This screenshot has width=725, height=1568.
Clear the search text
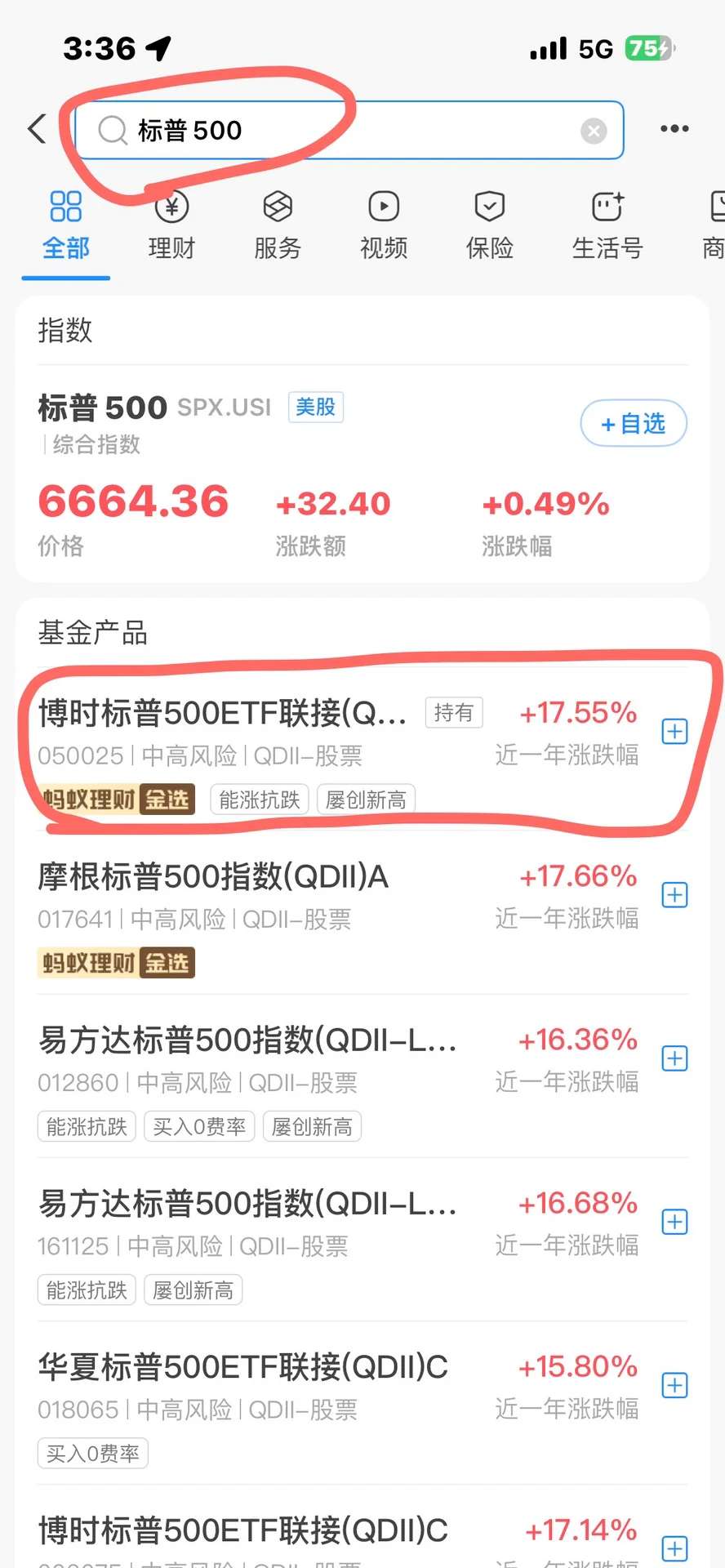pos(594,131)
